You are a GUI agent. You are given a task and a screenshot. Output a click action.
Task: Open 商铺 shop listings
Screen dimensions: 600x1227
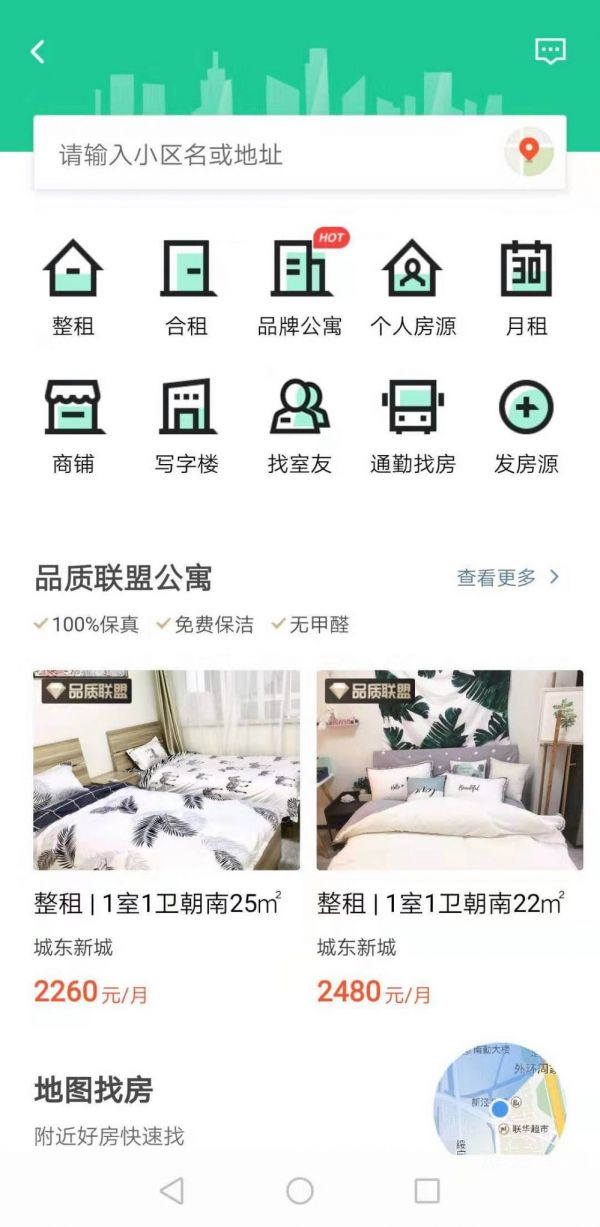[x=73, y=424]
